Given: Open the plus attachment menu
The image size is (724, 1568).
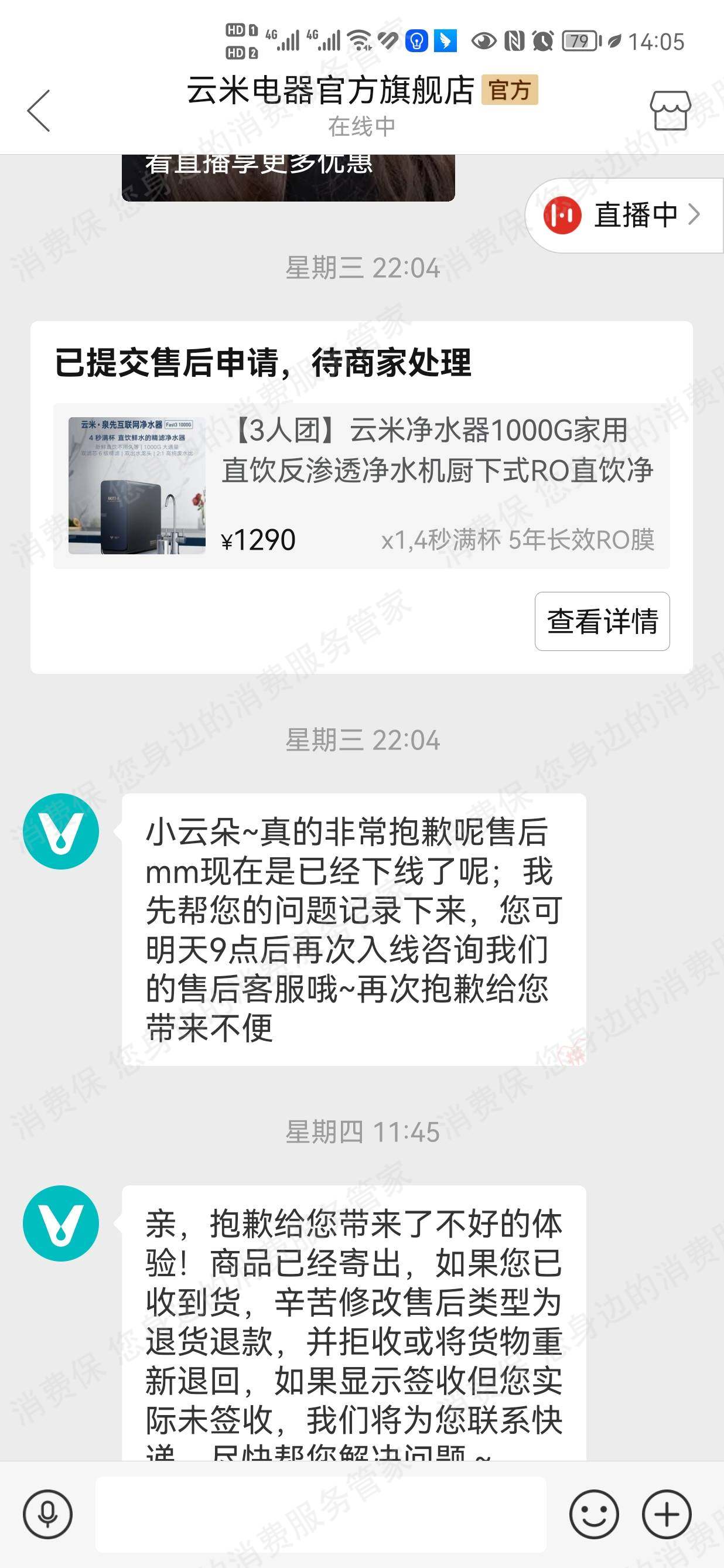Looking at the screenshot, I should point(667,1514).
